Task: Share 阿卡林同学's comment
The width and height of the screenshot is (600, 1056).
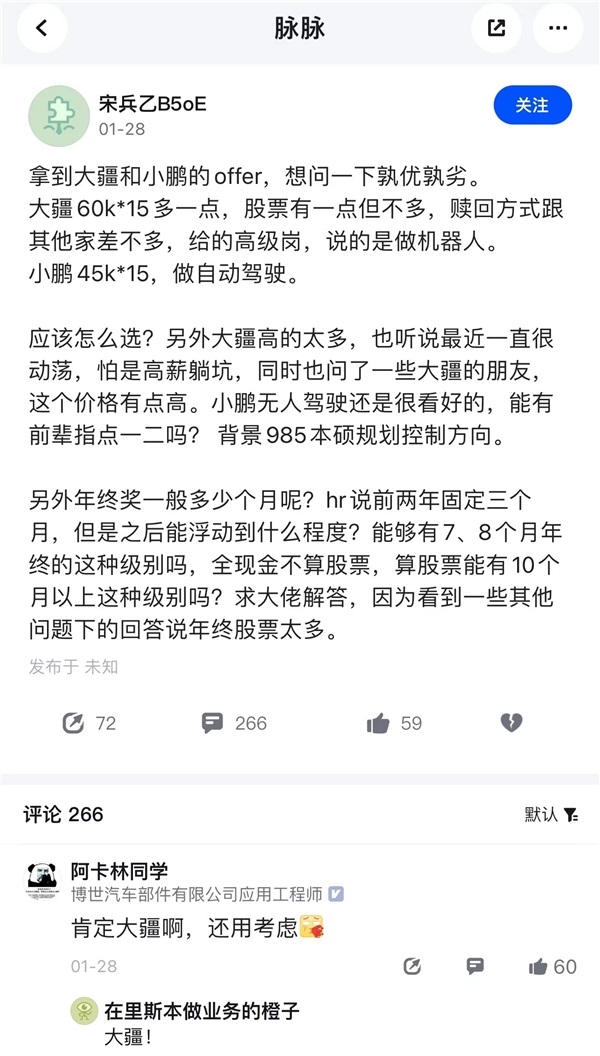Action: pos(412,966)
